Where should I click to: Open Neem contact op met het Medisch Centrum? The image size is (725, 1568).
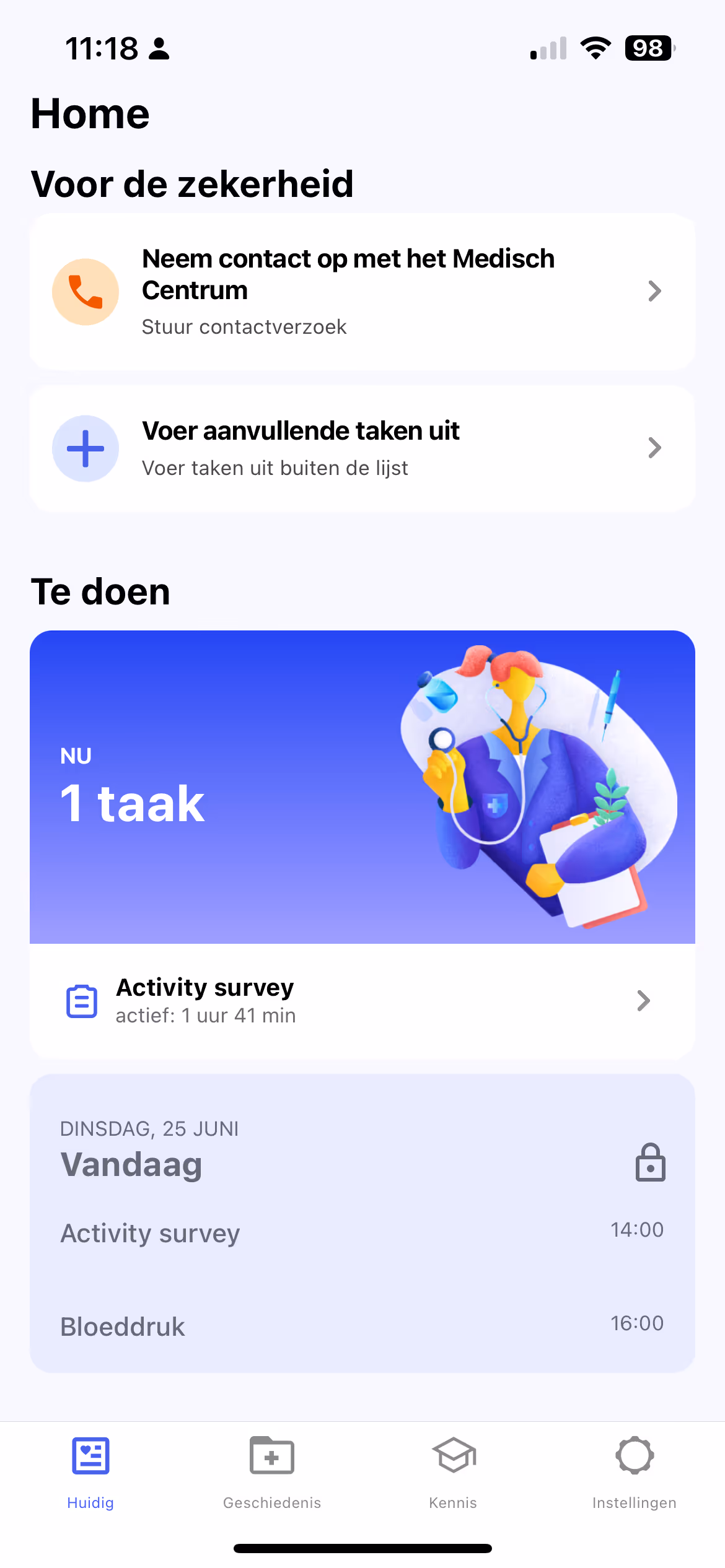click(x=362, y=292)
